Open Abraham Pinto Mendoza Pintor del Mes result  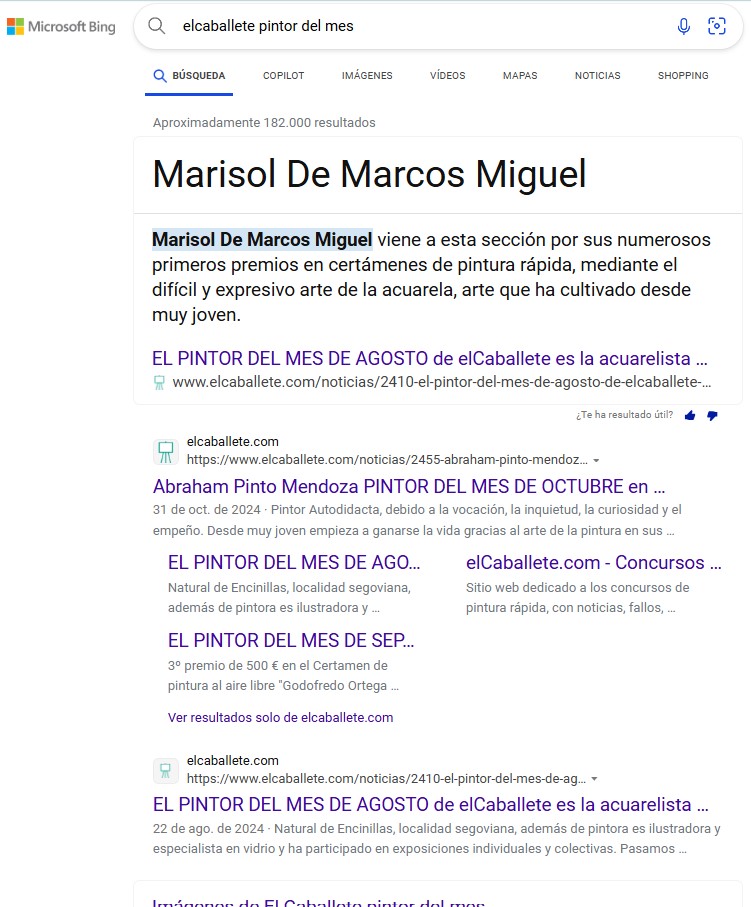coord(409,487)
